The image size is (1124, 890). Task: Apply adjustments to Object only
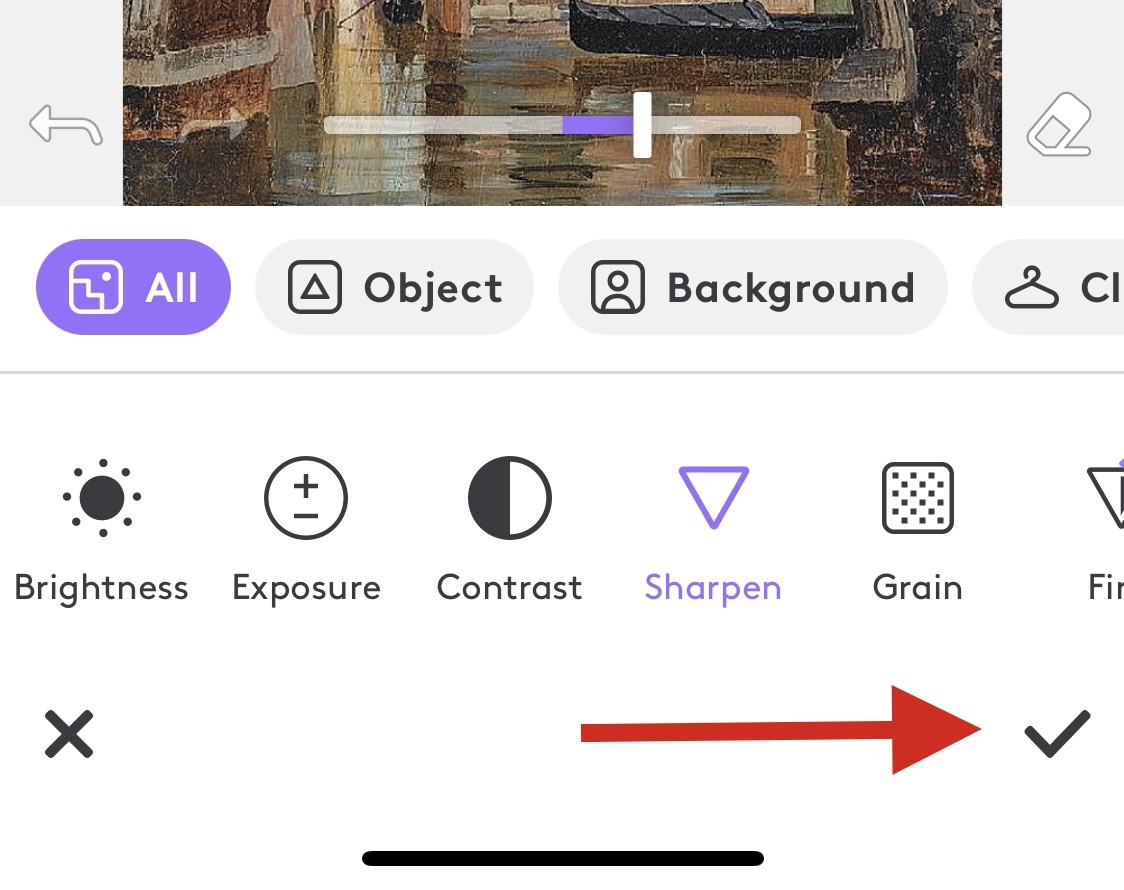tap(394, 288)
